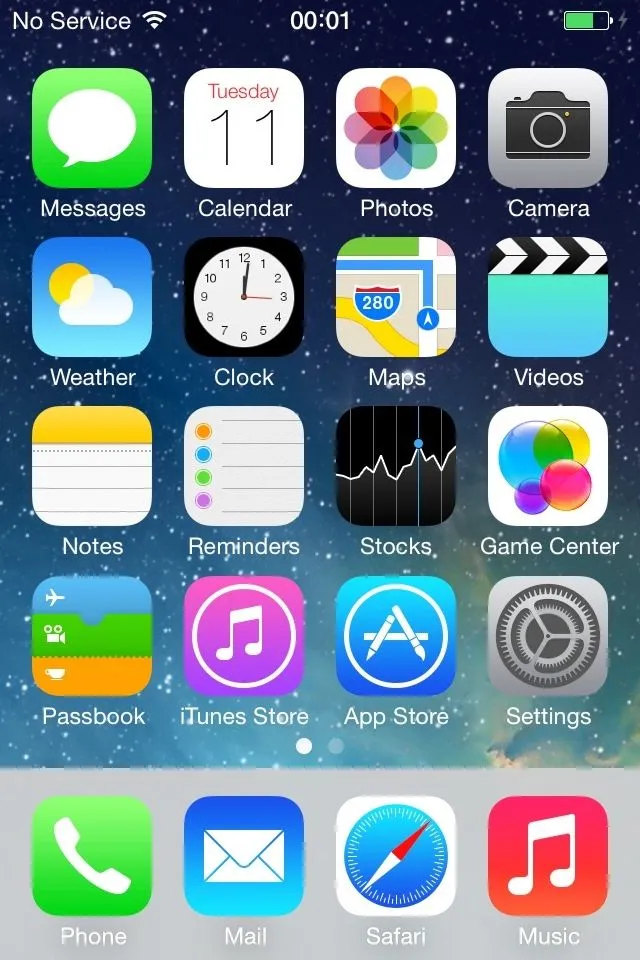Open Mail from the dock
This screenshot has width=640, height=960.
point(244,856)
